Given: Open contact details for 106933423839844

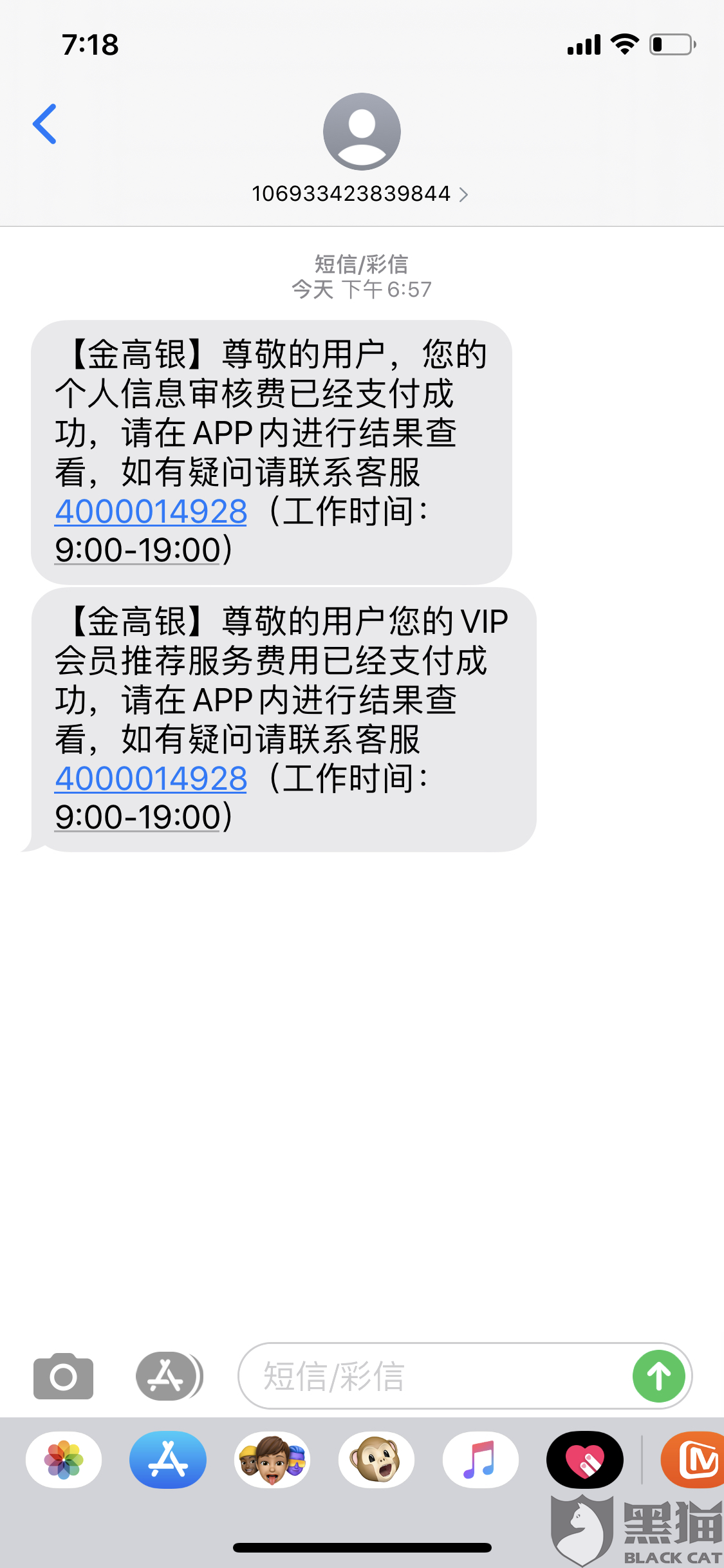Looking at the screenshot, I should tap(360, 194).
